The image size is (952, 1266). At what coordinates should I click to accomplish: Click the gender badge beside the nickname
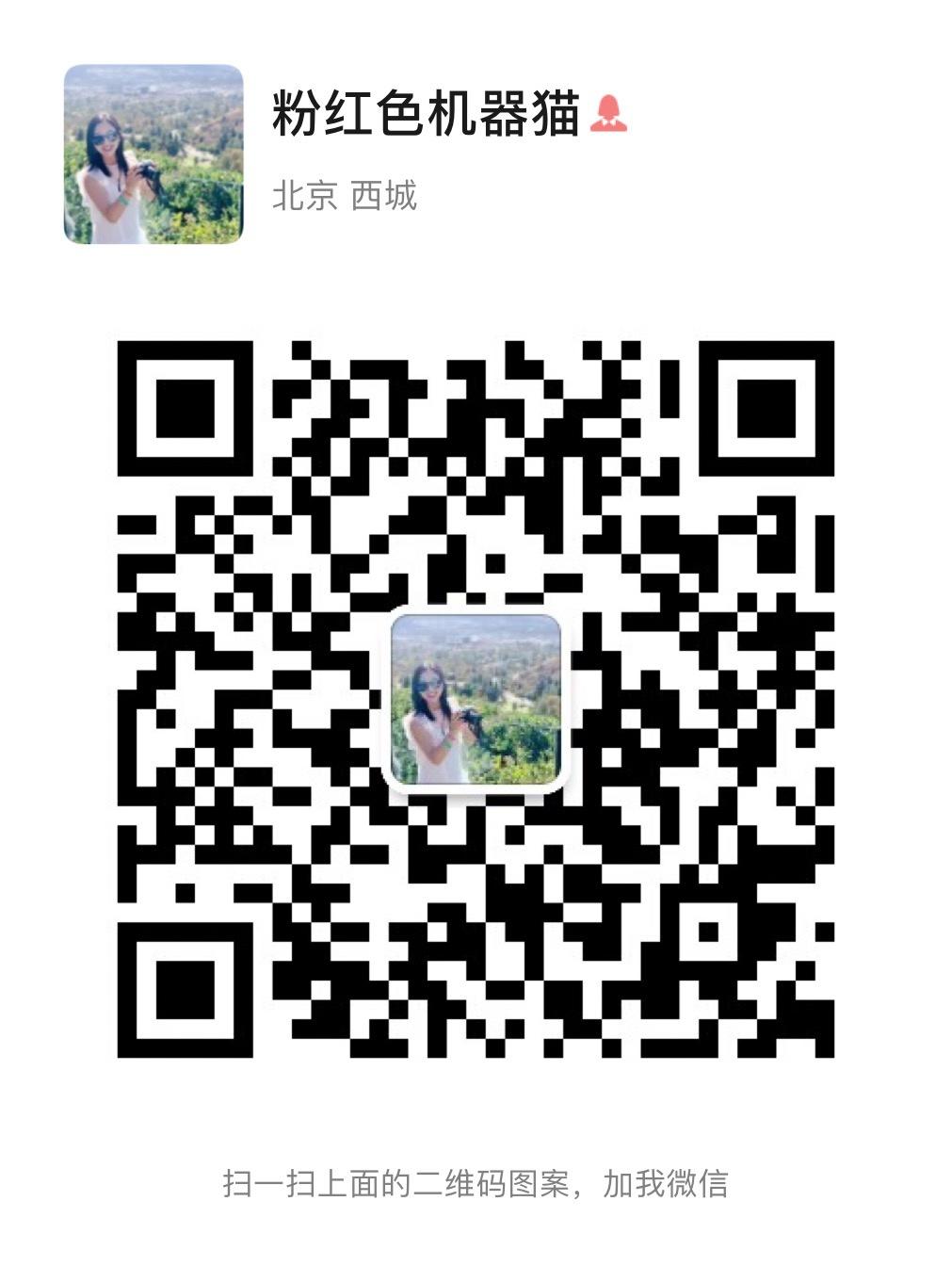[x=610, y=115]
